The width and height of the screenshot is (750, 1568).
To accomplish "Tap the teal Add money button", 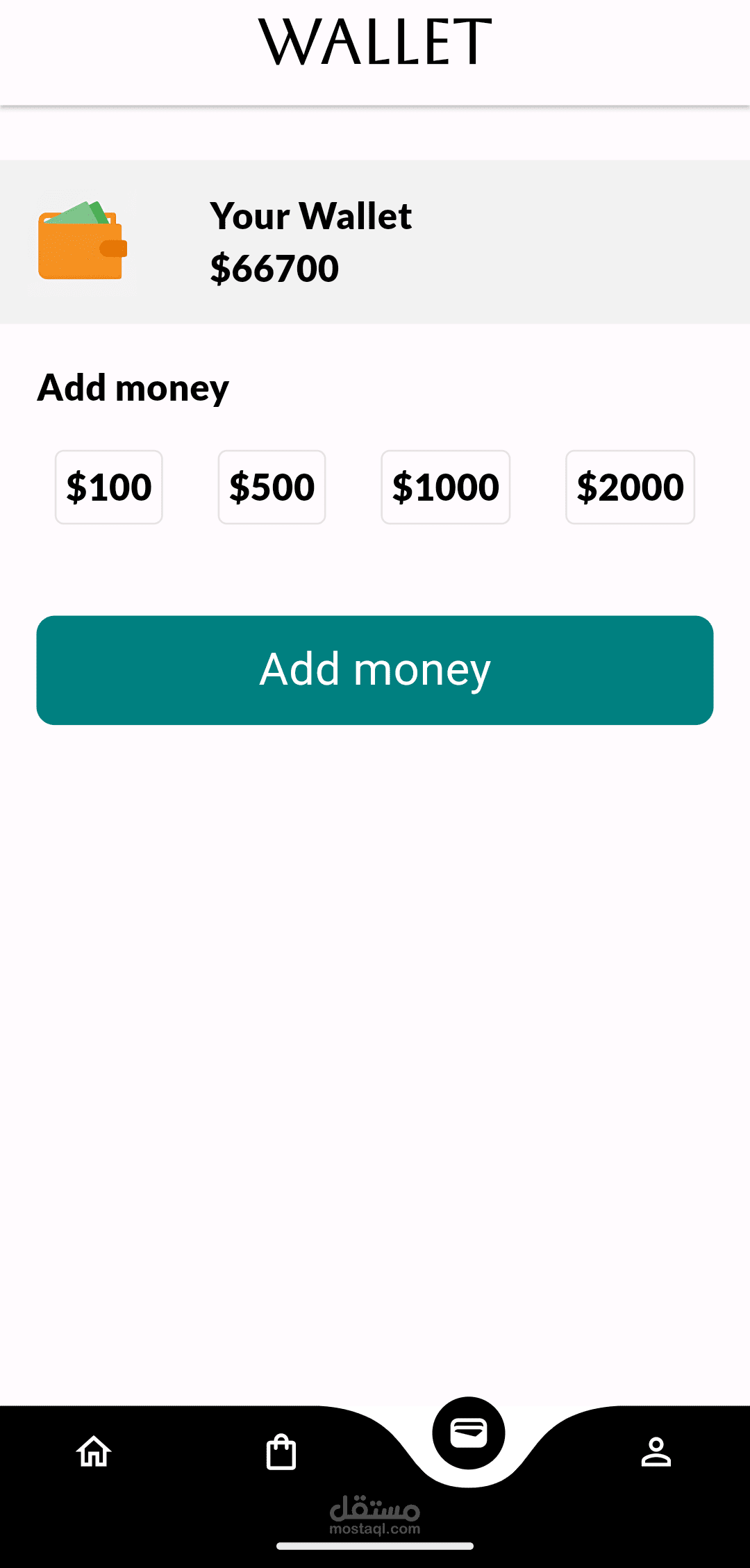I will click(x=375, y=670).
